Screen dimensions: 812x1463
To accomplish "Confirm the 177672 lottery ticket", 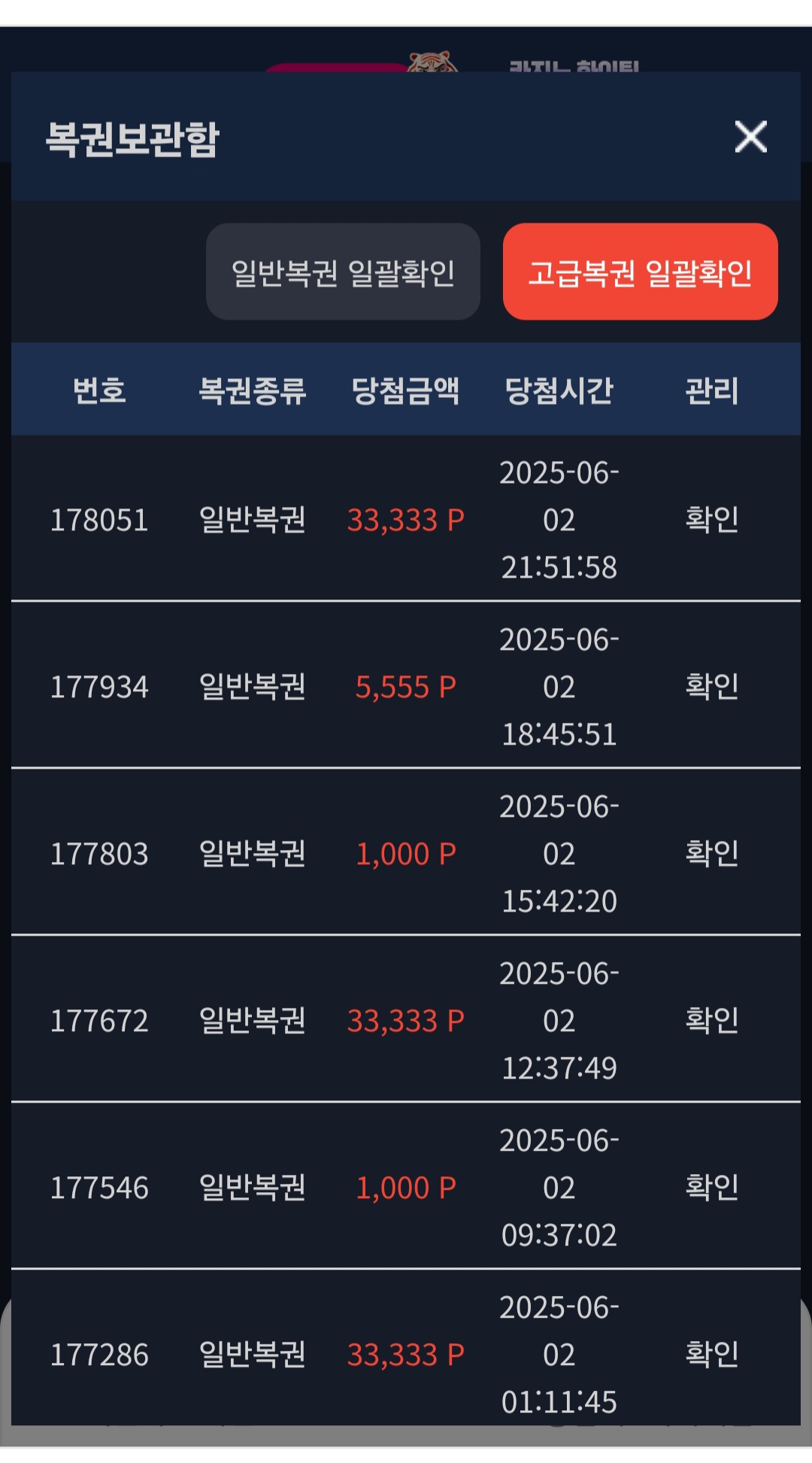I will click(x=711, y=1020).
